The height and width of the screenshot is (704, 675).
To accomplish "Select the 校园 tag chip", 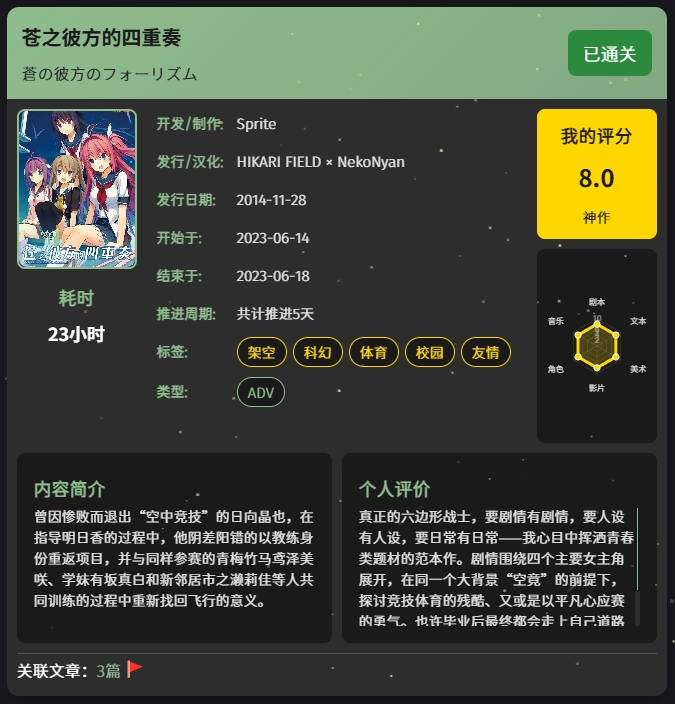I will (430, 353).
